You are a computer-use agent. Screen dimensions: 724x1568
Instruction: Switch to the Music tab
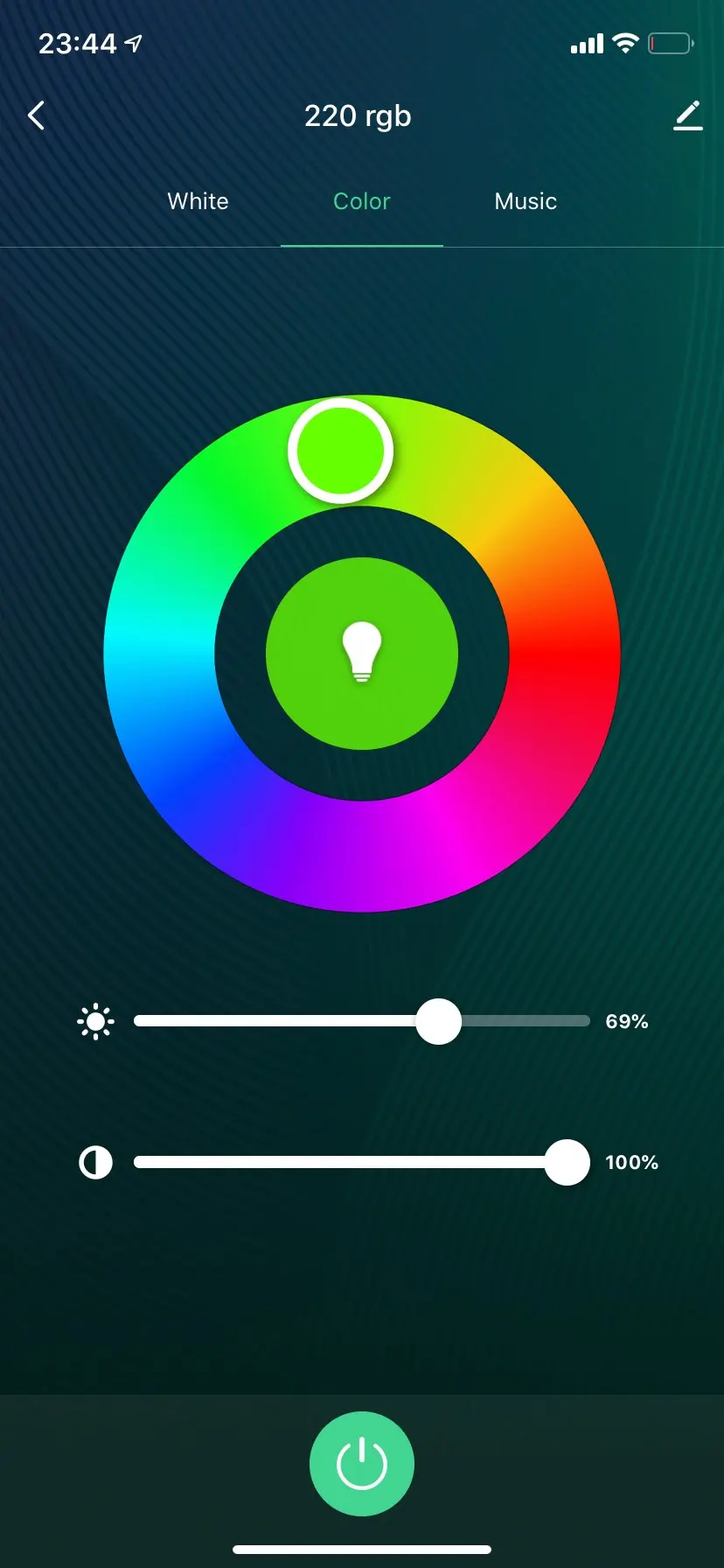(526, 201)
